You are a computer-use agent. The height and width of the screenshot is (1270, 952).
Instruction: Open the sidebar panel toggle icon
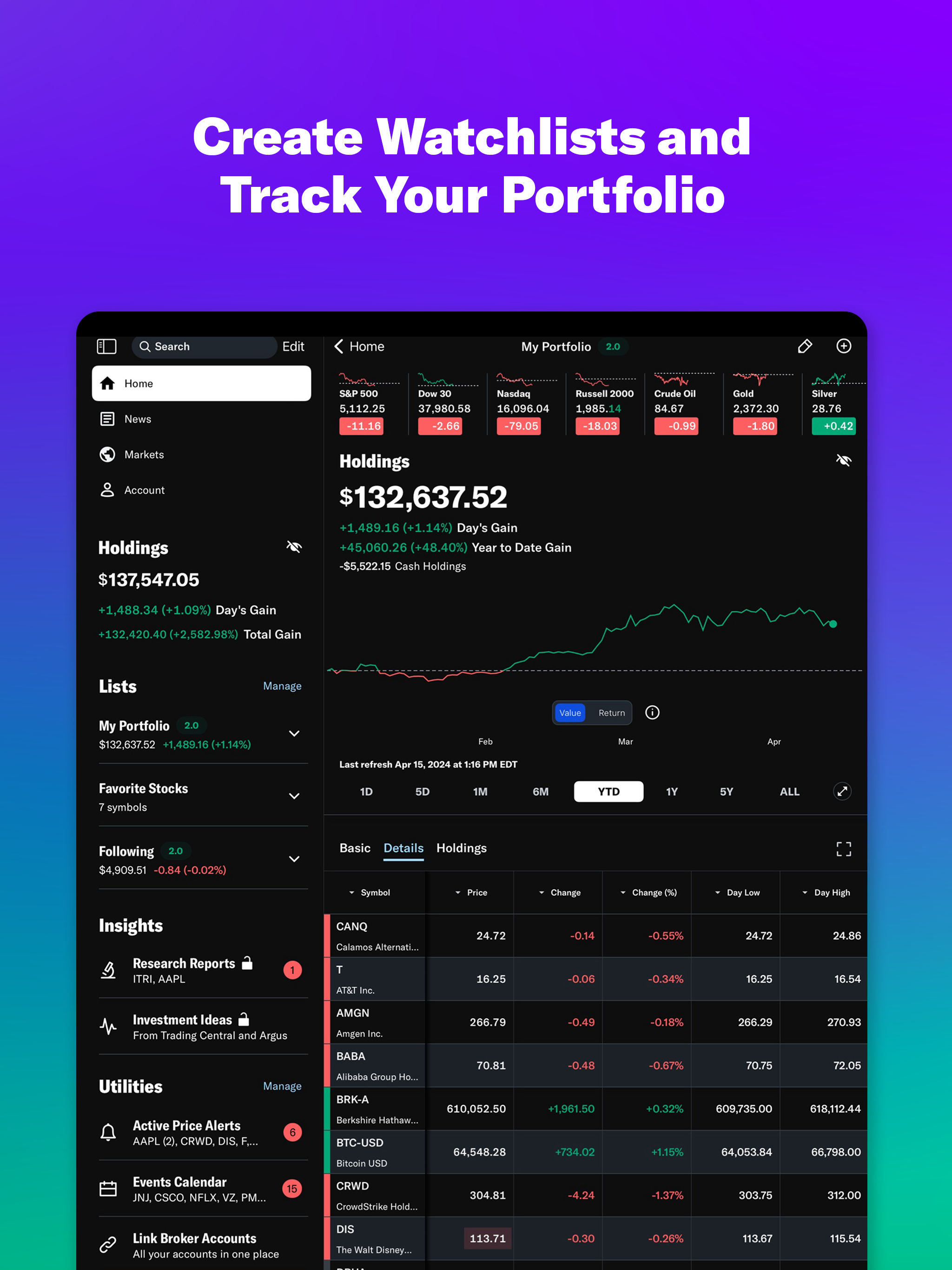point(107,346)
